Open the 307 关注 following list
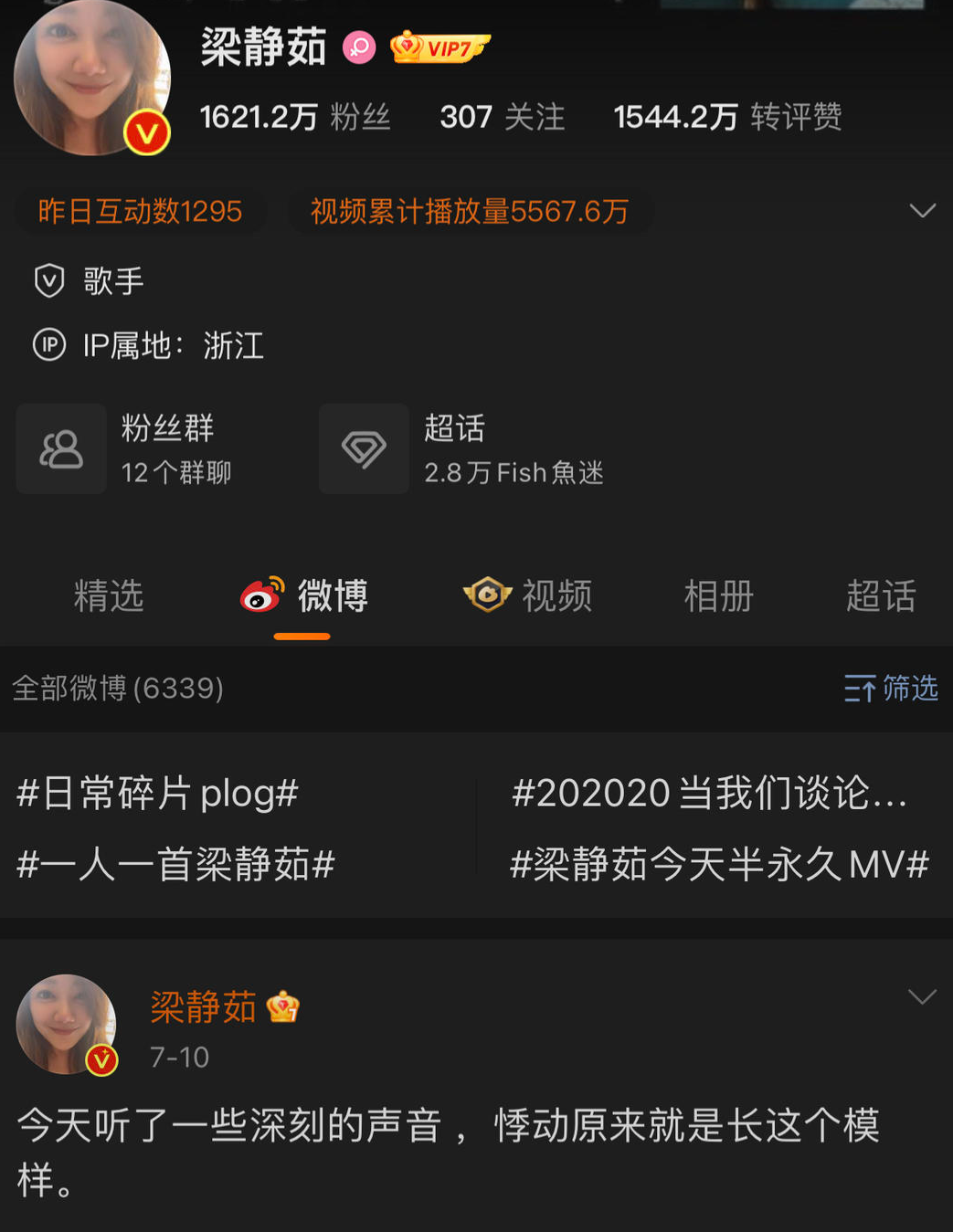The height and width of the screenshot is (1232, 953). [502, 117]
